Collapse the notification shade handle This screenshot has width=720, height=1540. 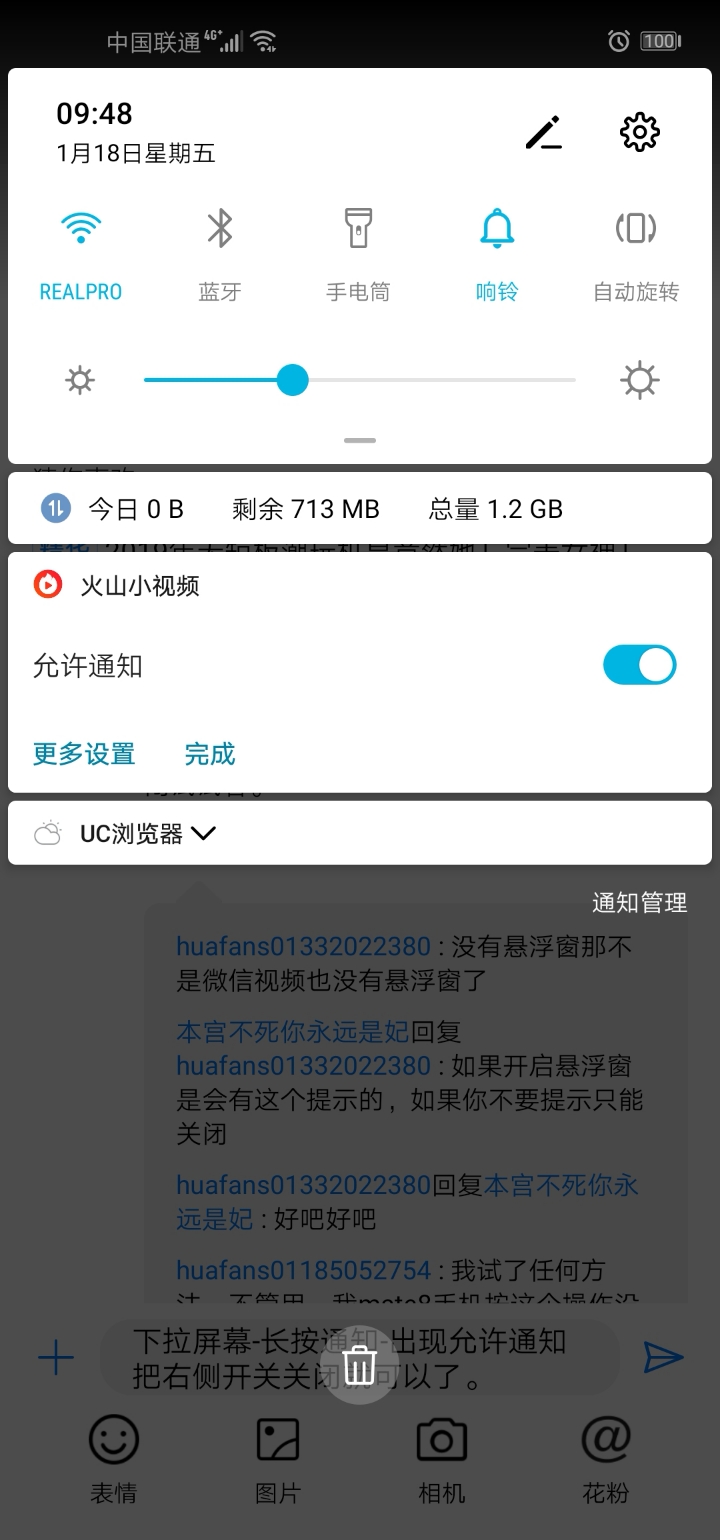coord(359,440)
